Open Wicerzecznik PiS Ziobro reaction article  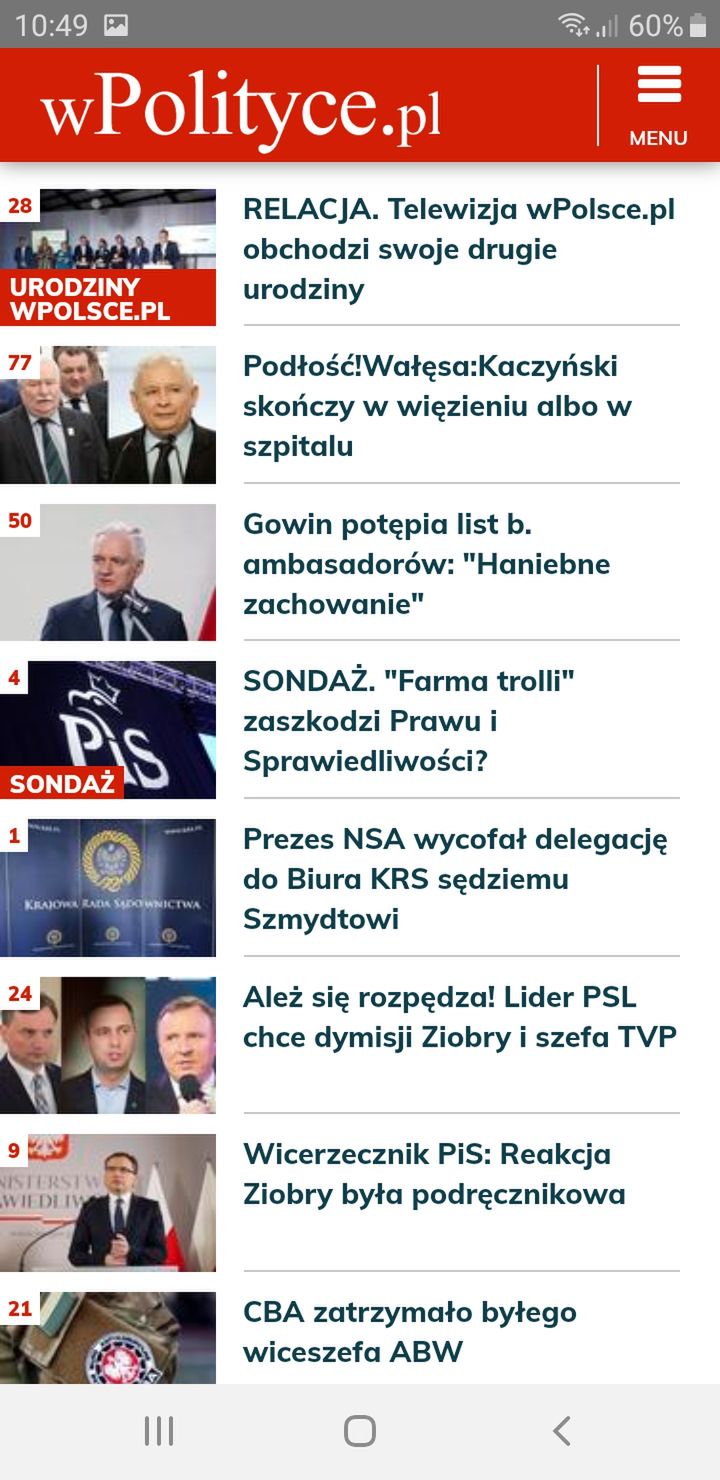point(435,1174)
